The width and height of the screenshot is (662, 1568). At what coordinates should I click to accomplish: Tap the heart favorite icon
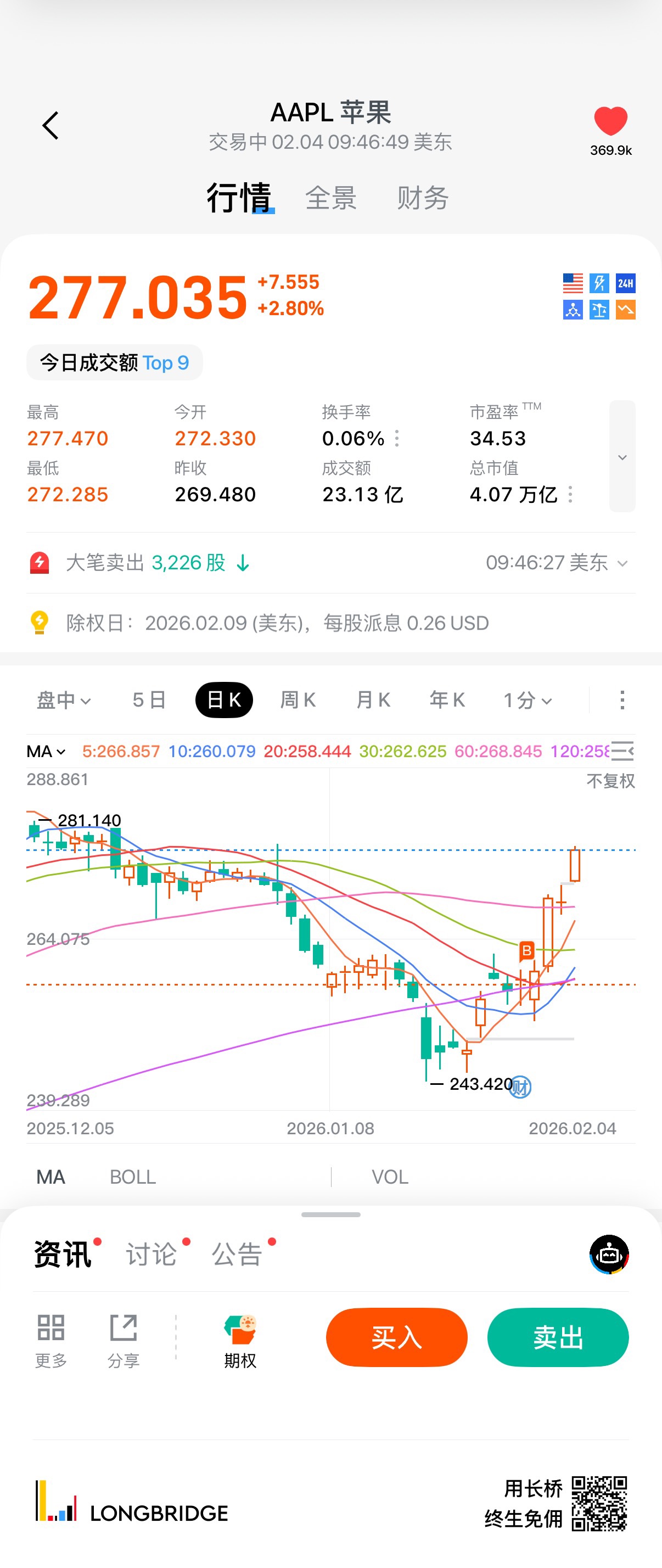(x=610, y=122)
